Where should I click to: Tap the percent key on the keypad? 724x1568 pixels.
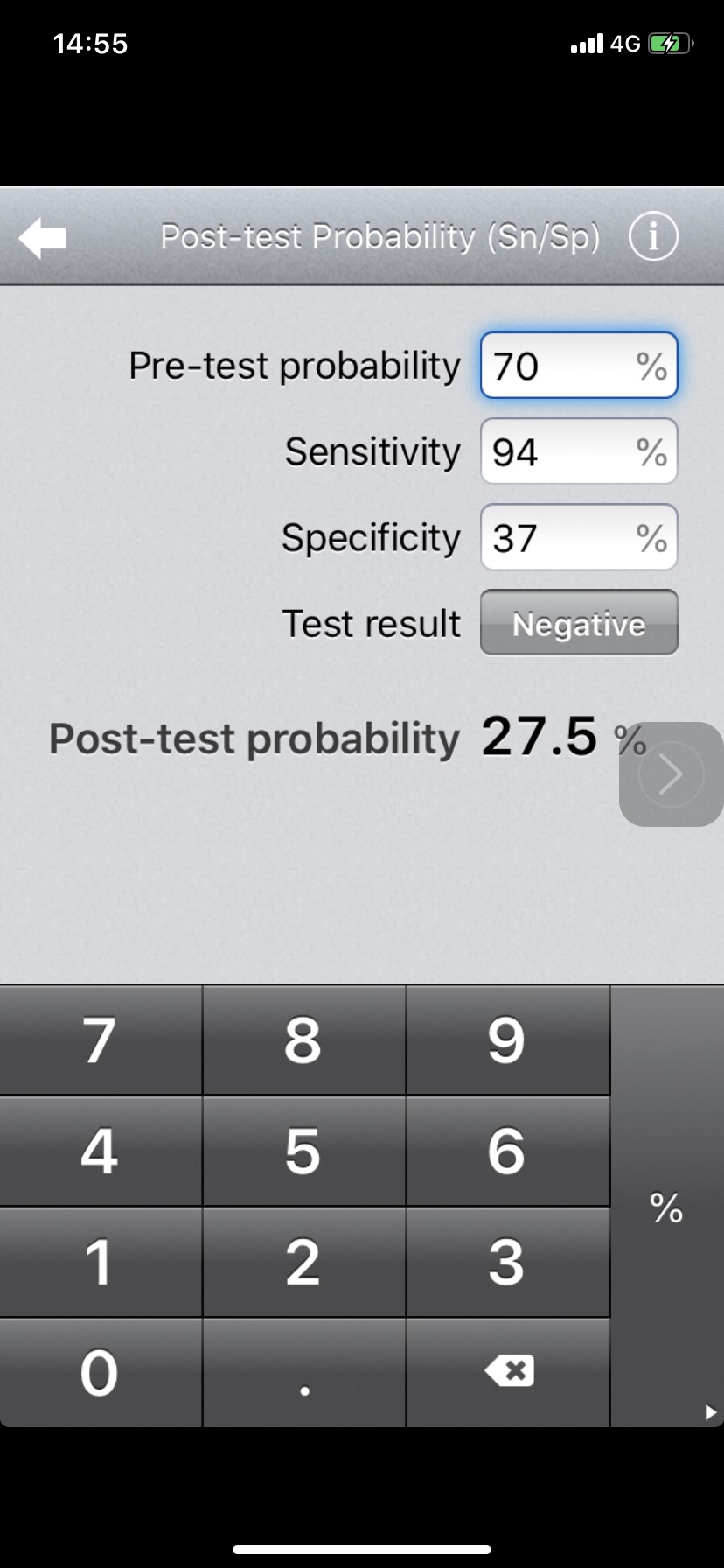[666, 1207]
